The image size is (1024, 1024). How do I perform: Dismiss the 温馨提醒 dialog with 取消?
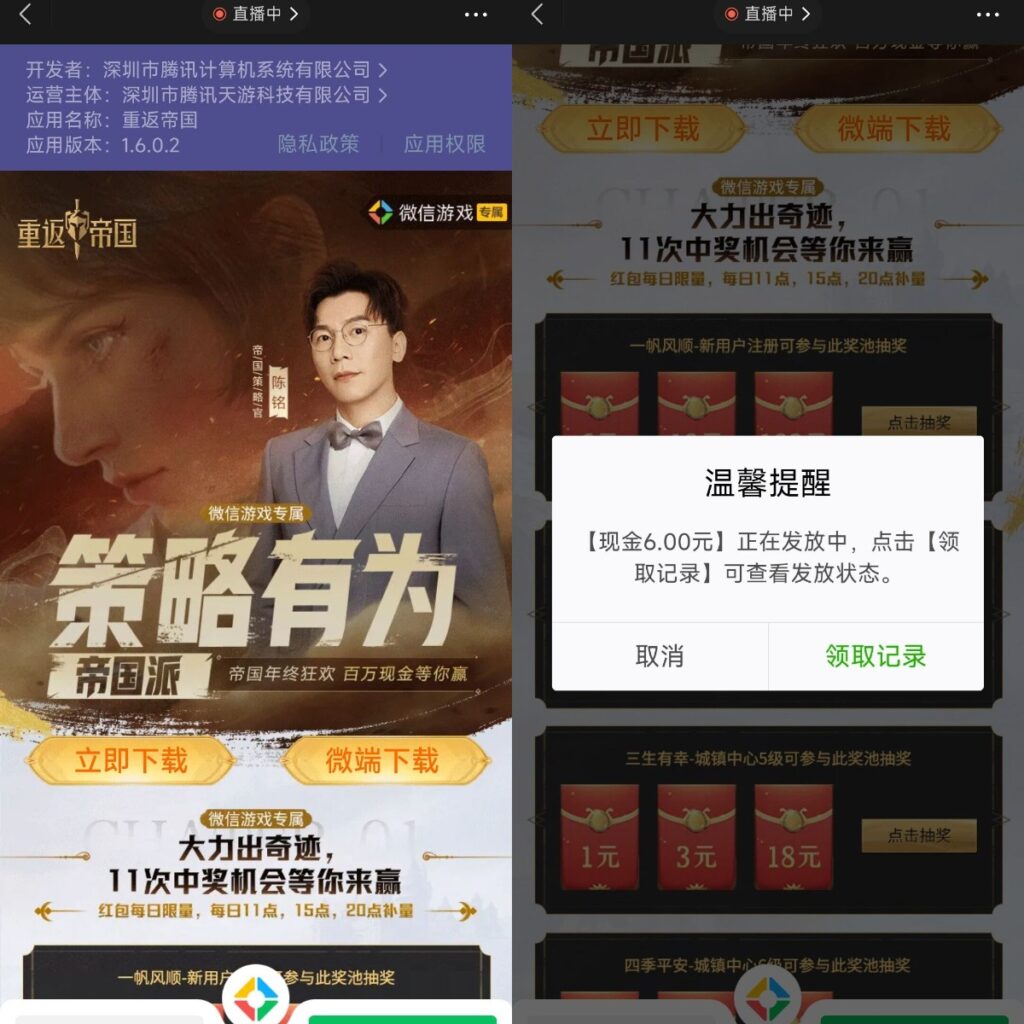(659, 656)
